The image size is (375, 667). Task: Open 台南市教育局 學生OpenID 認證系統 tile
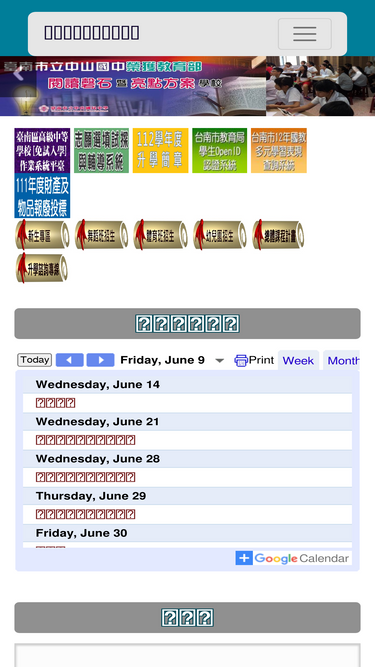click(x=219, y=151)
